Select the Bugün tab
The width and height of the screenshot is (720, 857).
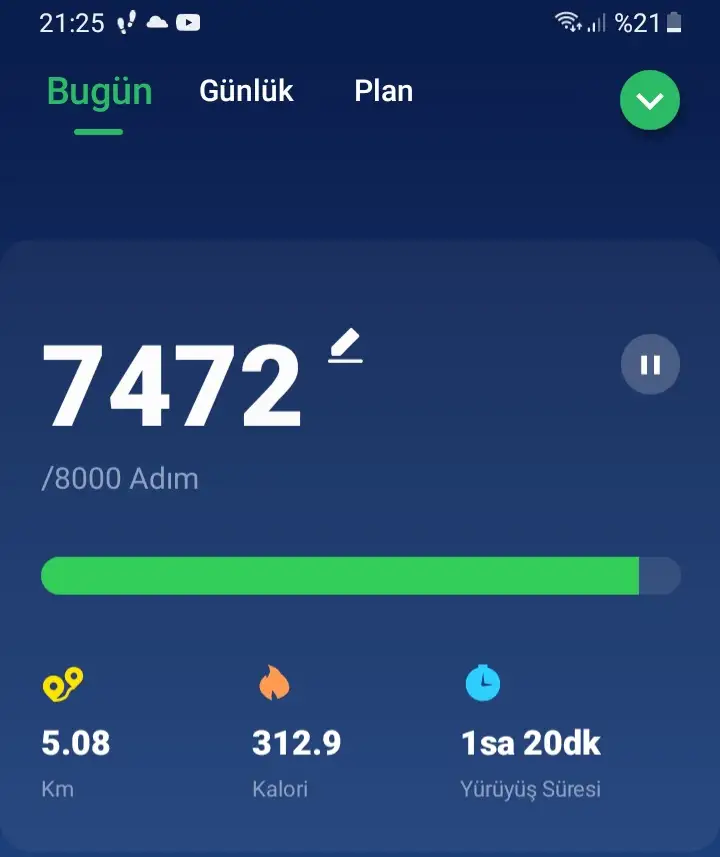pyautogui.click(x=99, y=92)
